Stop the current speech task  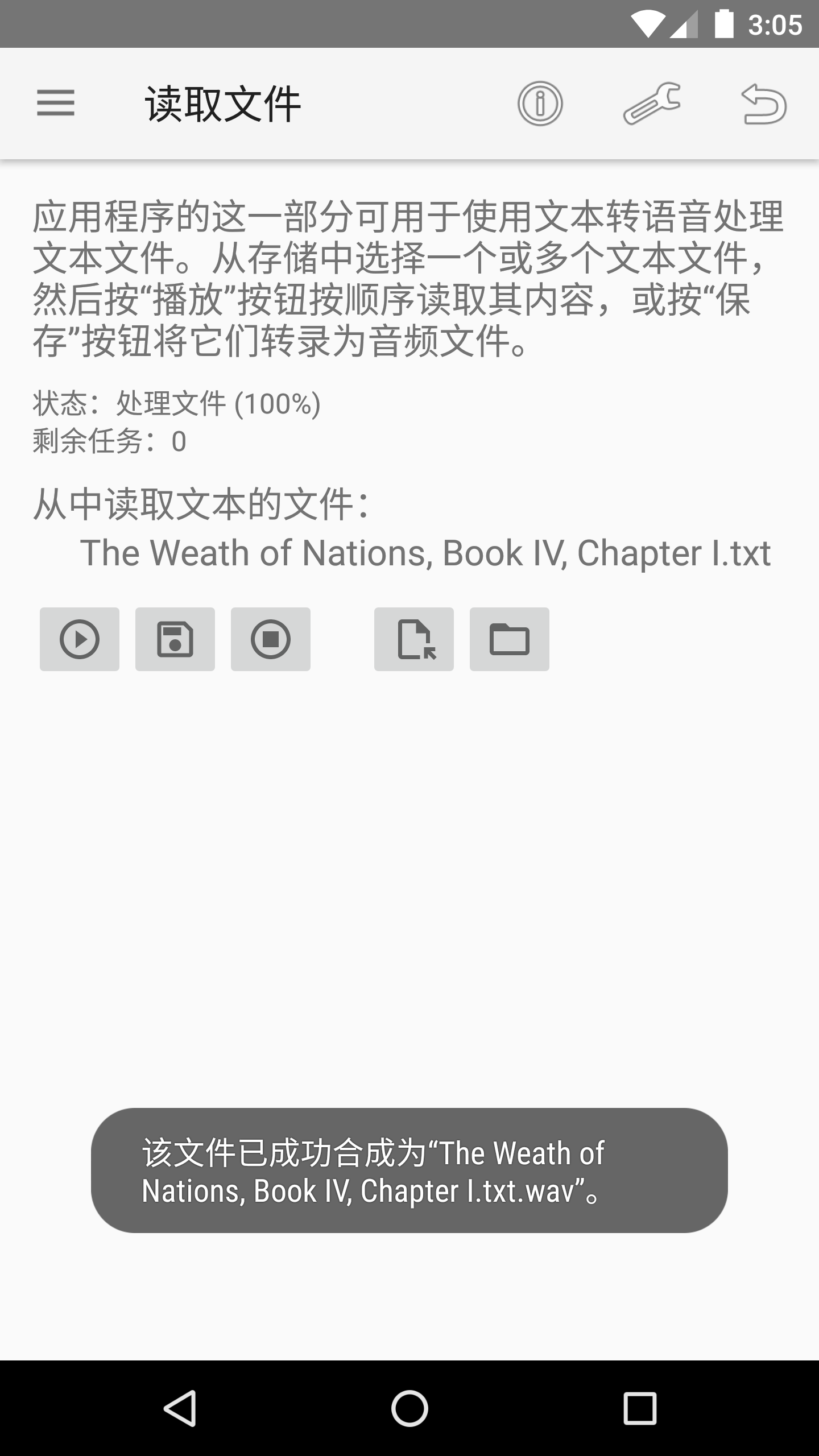[271, 639]
